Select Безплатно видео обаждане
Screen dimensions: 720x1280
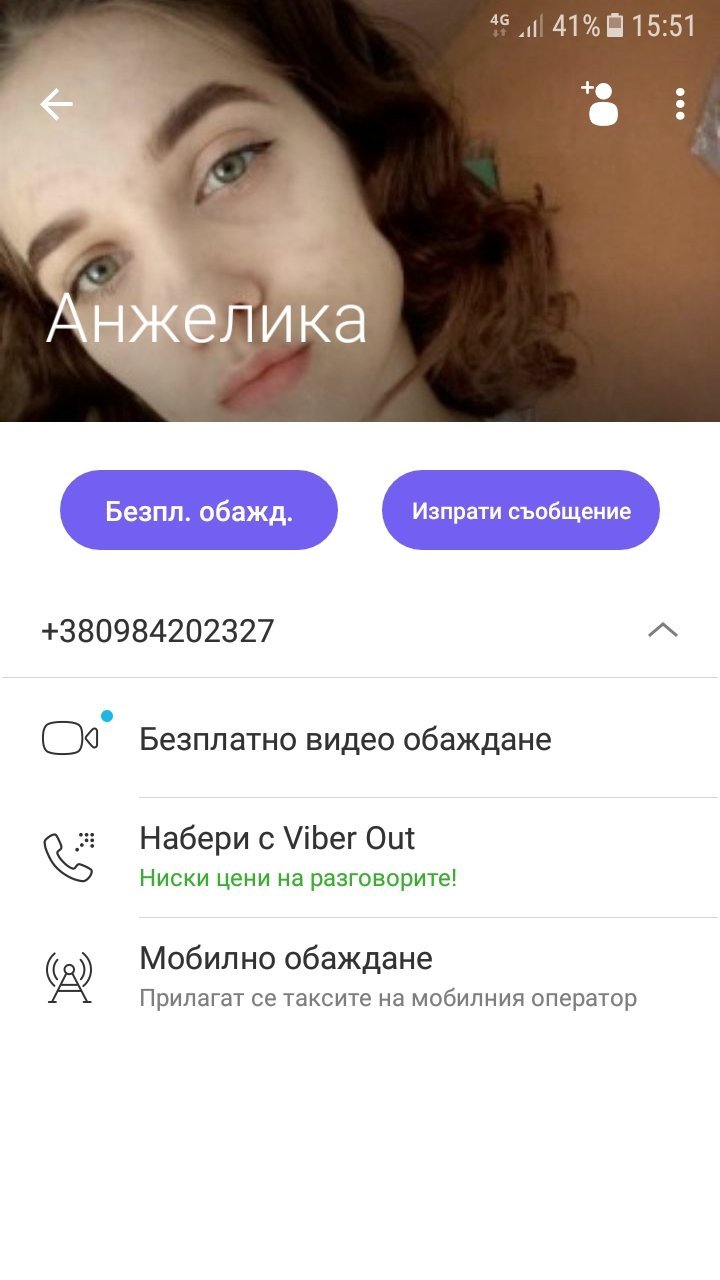click(x=345, y=739)
